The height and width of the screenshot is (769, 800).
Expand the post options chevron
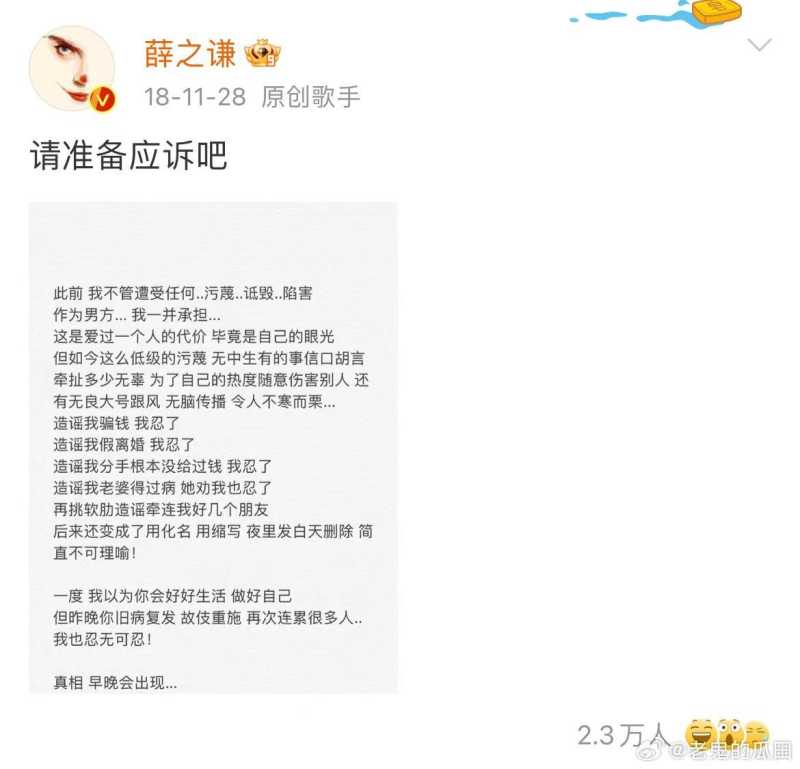(760, 45)
